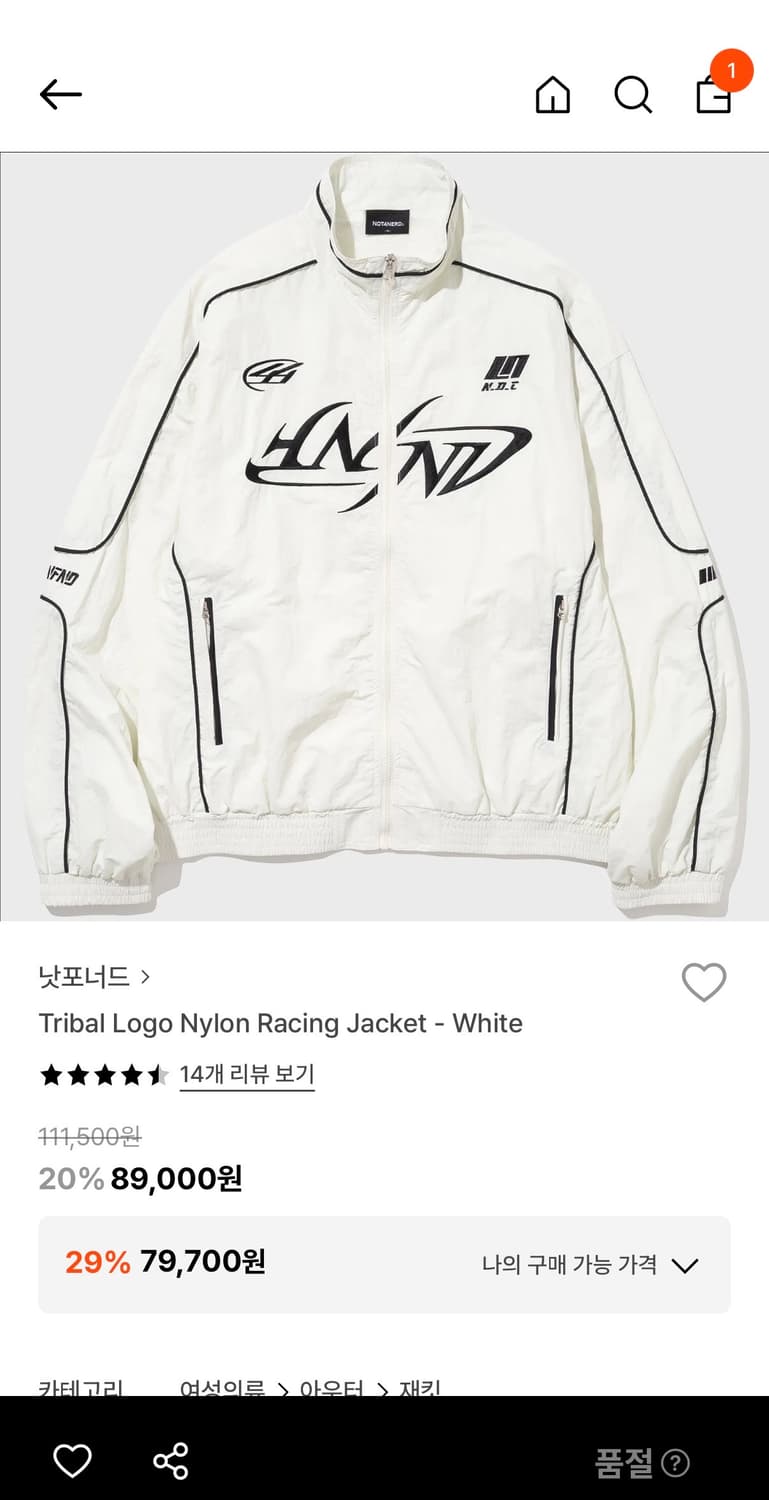The height and width of the screenshot is (1500, 769).
Task: Open the shopping bag with the badge
Action: pos(712,98)
